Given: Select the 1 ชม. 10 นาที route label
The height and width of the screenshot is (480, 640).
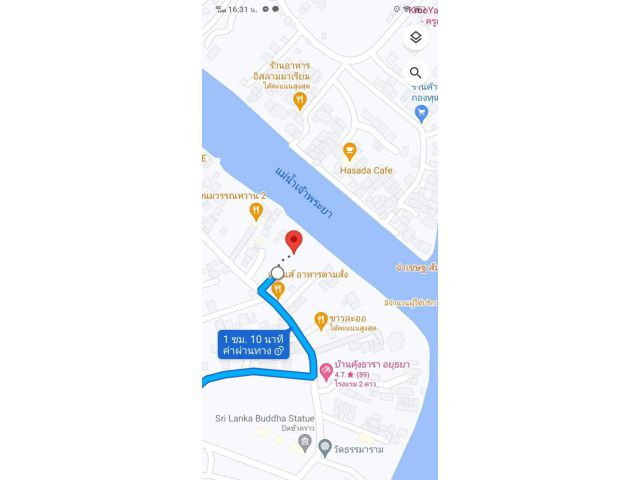Looking at the screenshot, I should (253, 345).
